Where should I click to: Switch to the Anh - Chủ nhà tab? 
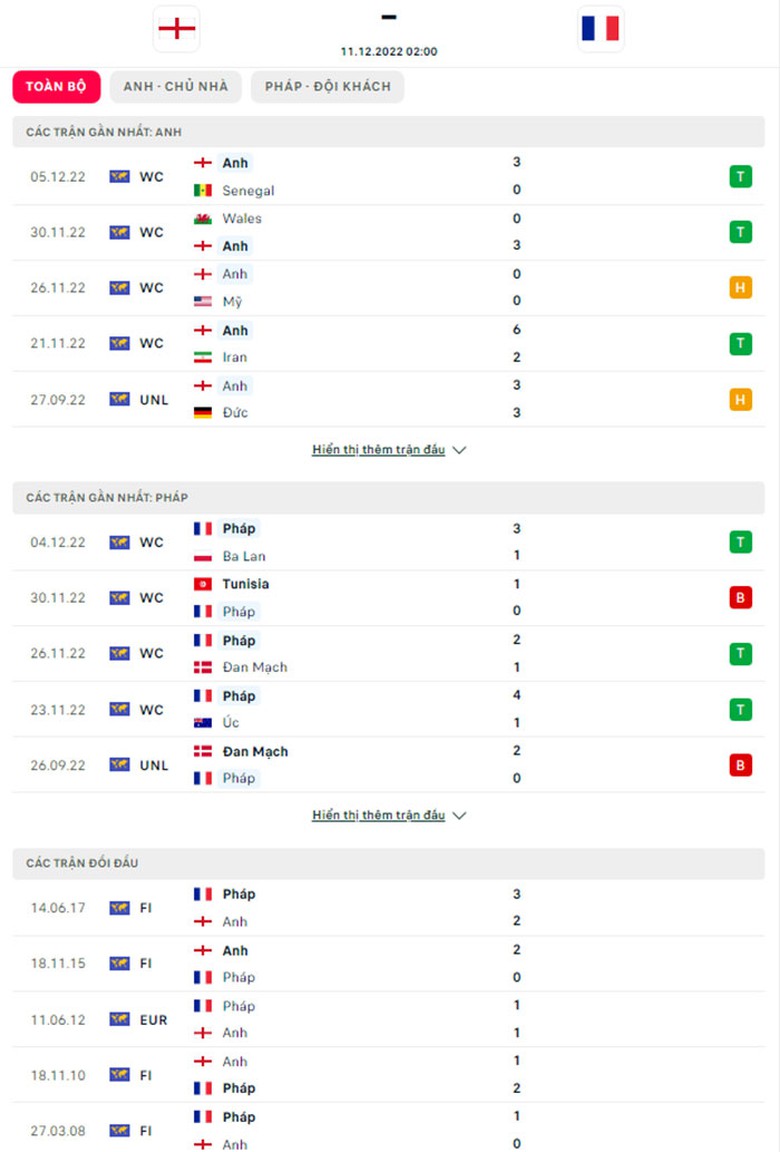point(175,86)
